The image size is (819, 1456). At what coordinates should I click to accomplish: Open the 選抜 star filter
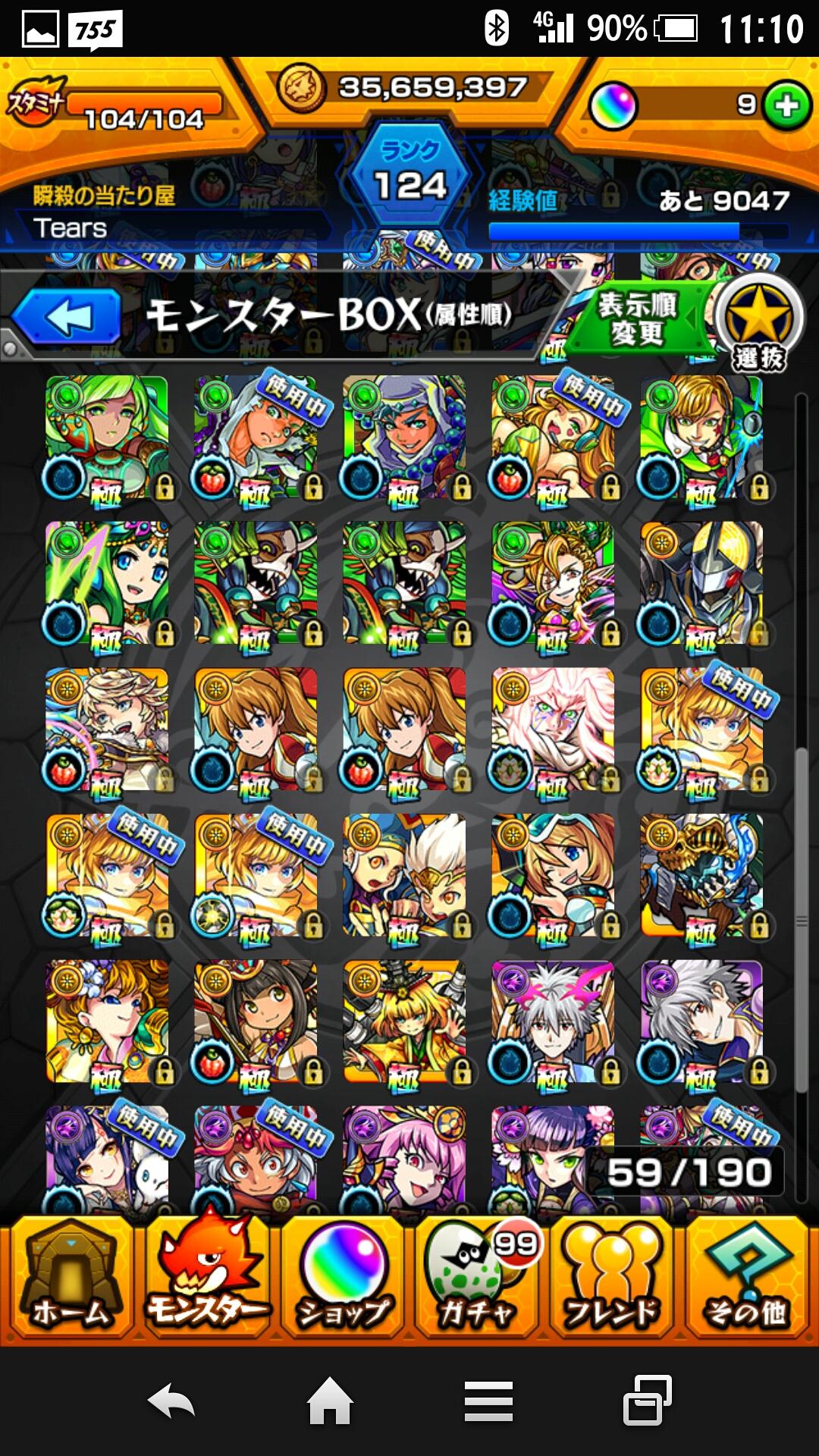click(x=758, y=322)
